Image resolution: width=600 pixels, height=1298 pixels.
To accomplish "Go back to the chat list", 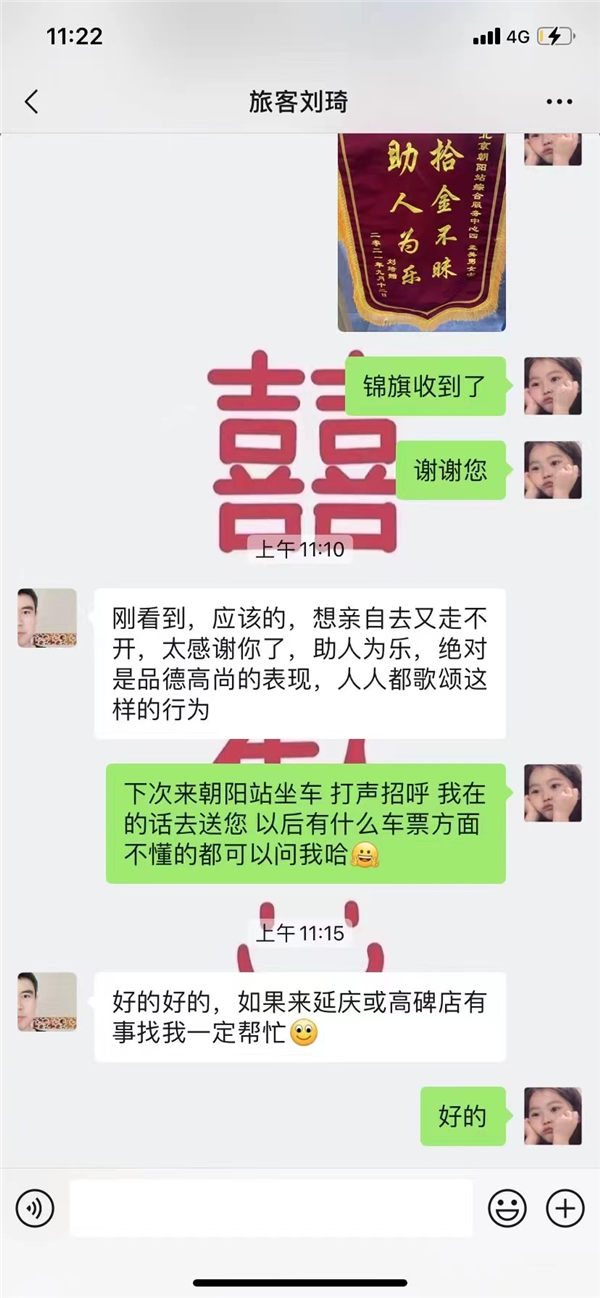I will [32, 102].
